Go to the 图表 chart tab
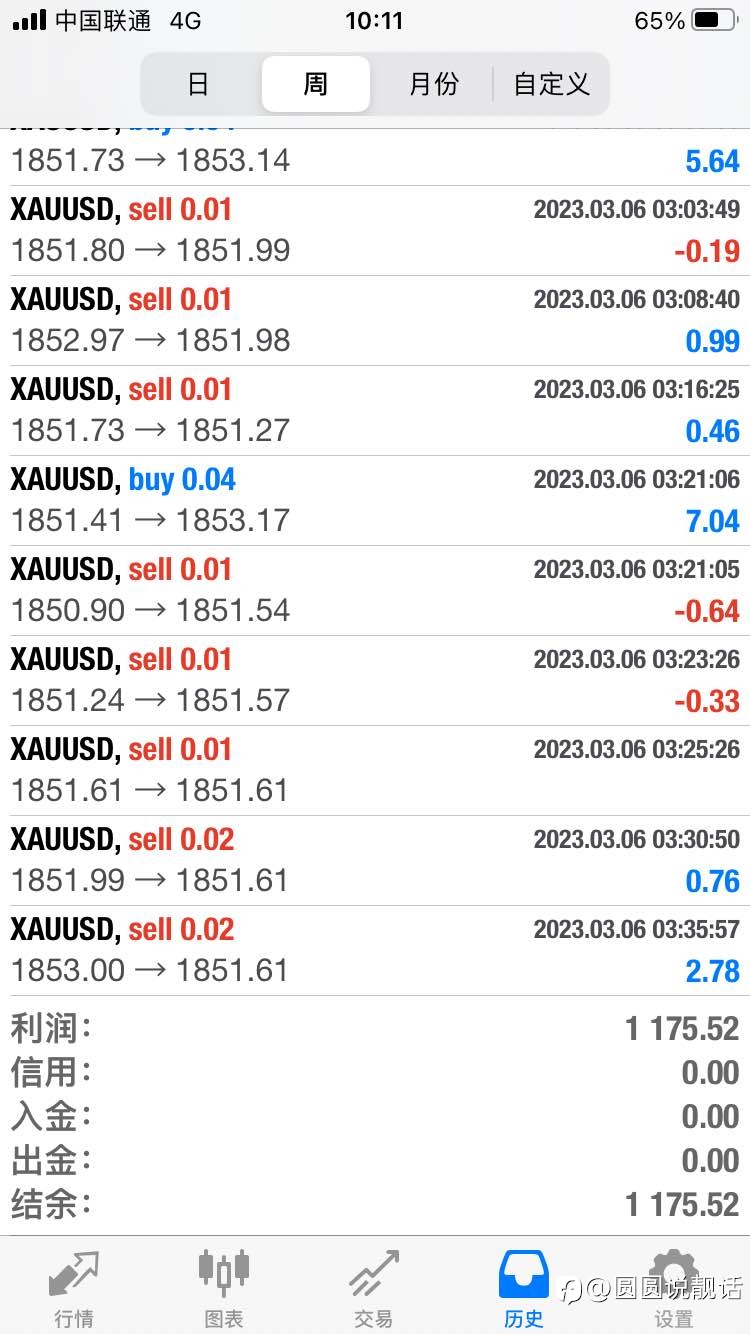 pos(224,1287)
